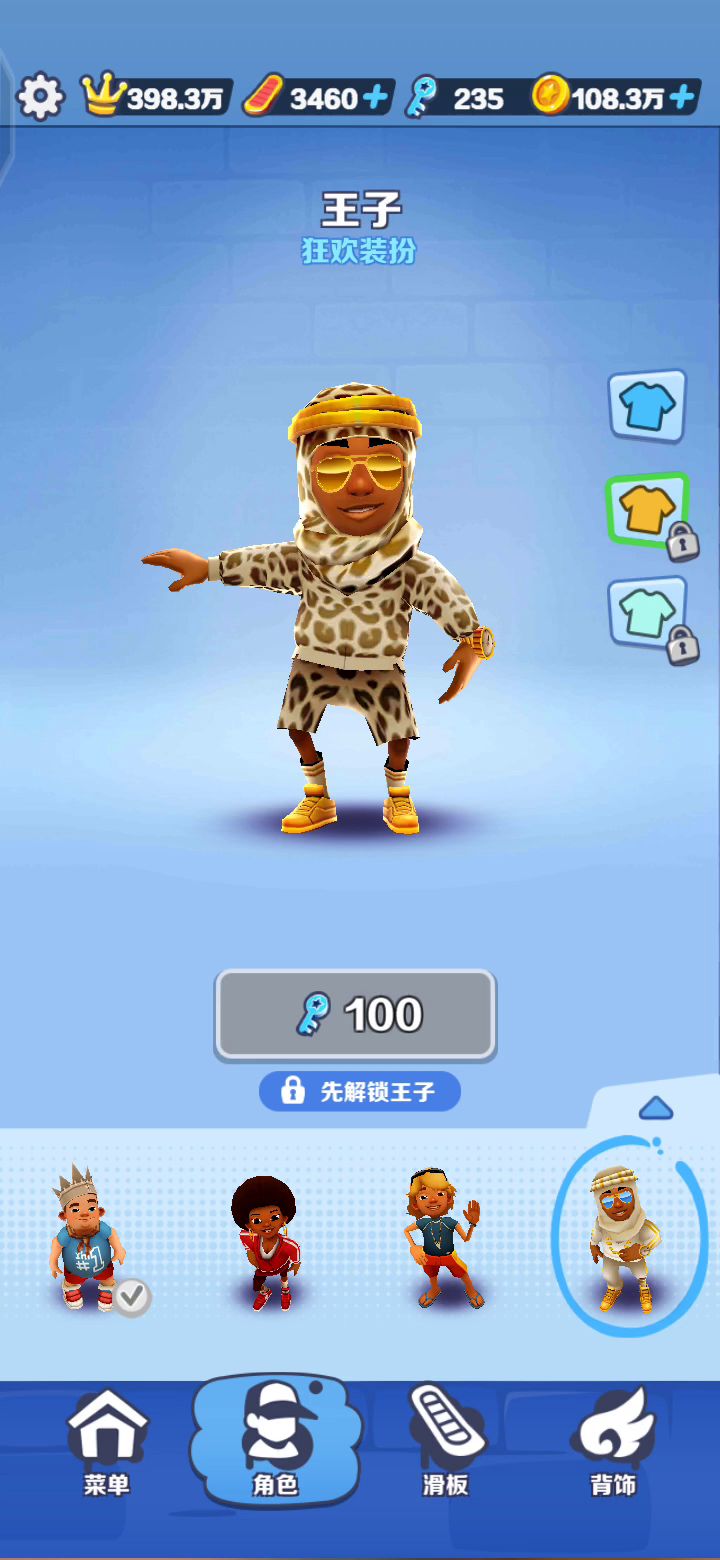The image size is (720, 1560).
Task: Select the locked orange shirt outfit
Action: [647, 510]
